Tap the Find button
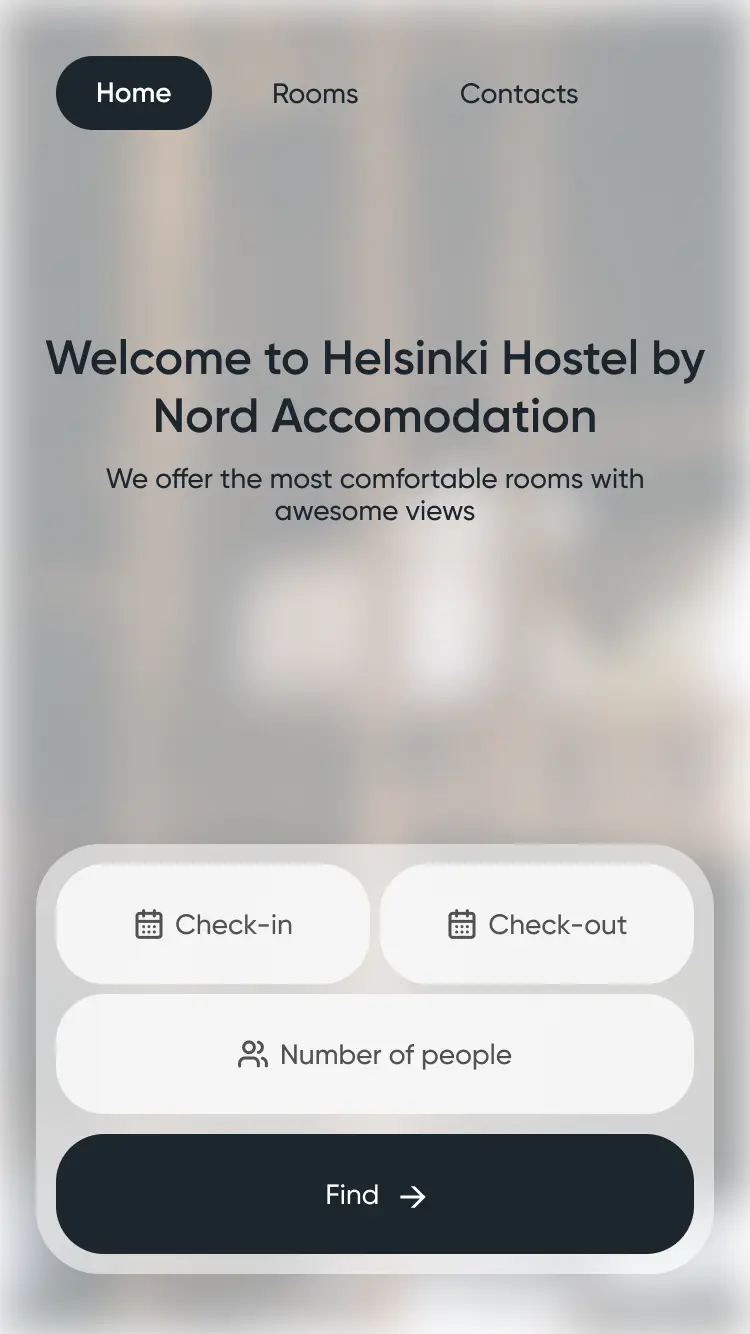This screenshot has width=750, height=1334. click(x=375, y=1194)
